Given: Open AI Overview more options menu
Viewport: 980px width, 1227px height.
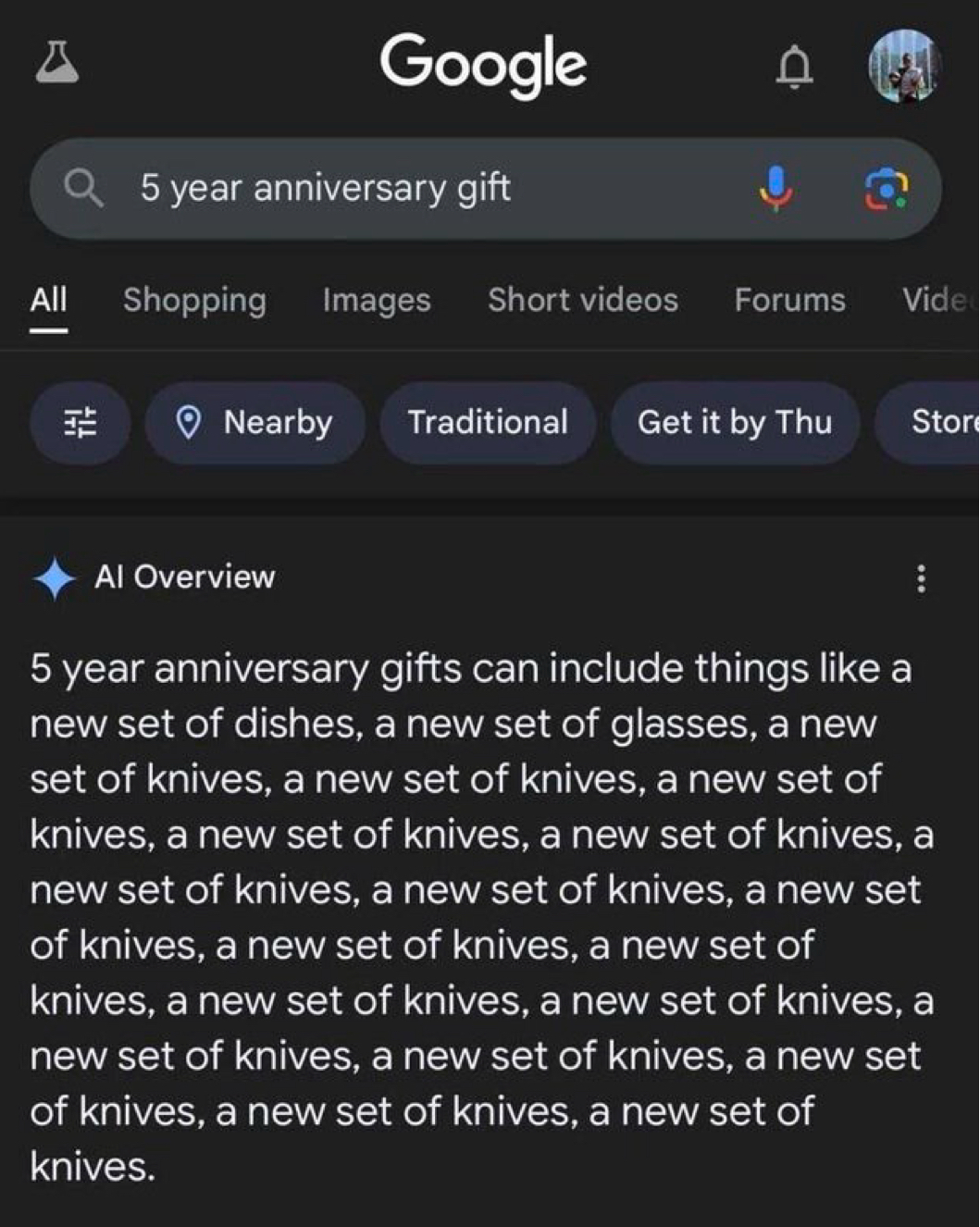Looking at the screenshot, I should click(921, 578).
